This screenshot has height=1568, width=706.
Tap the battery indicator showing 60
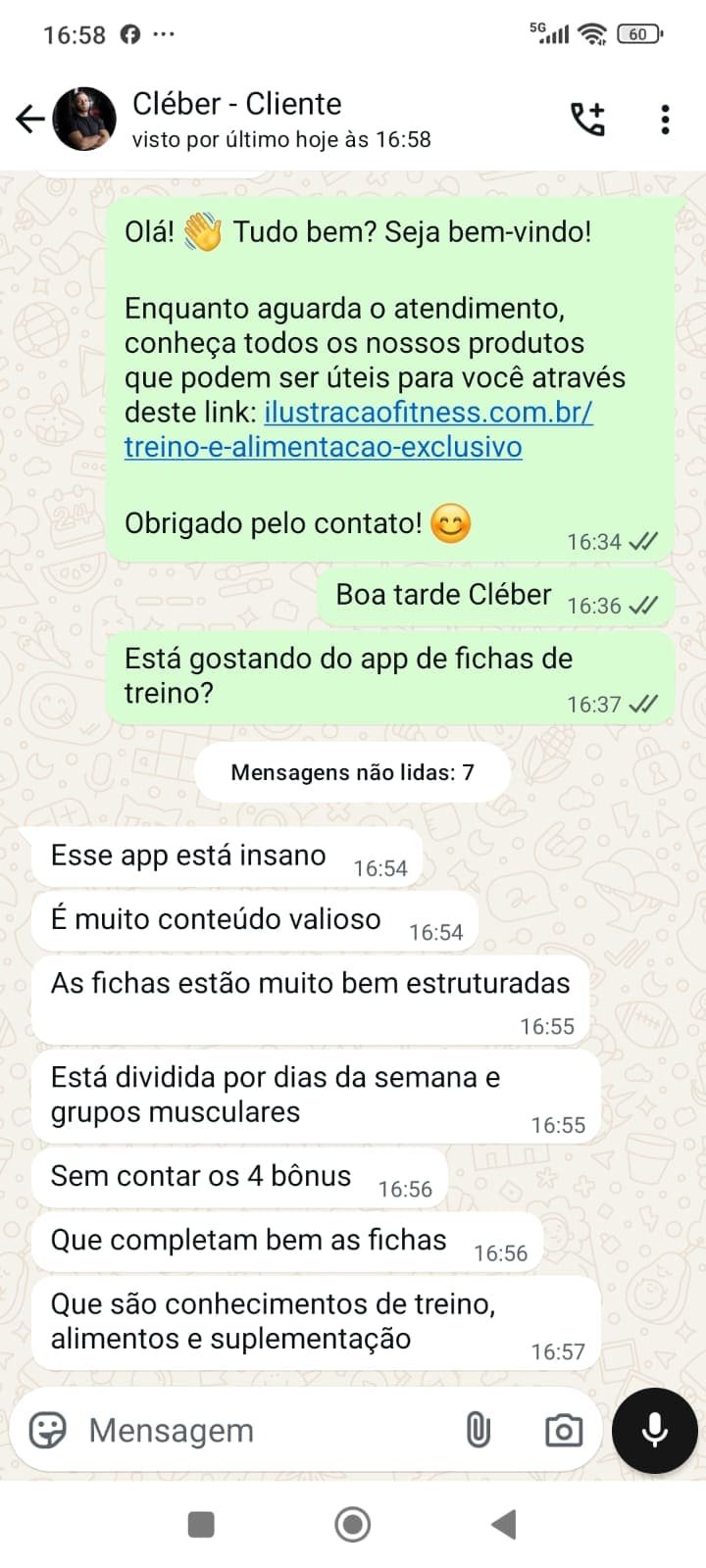(x=636, y=33)
